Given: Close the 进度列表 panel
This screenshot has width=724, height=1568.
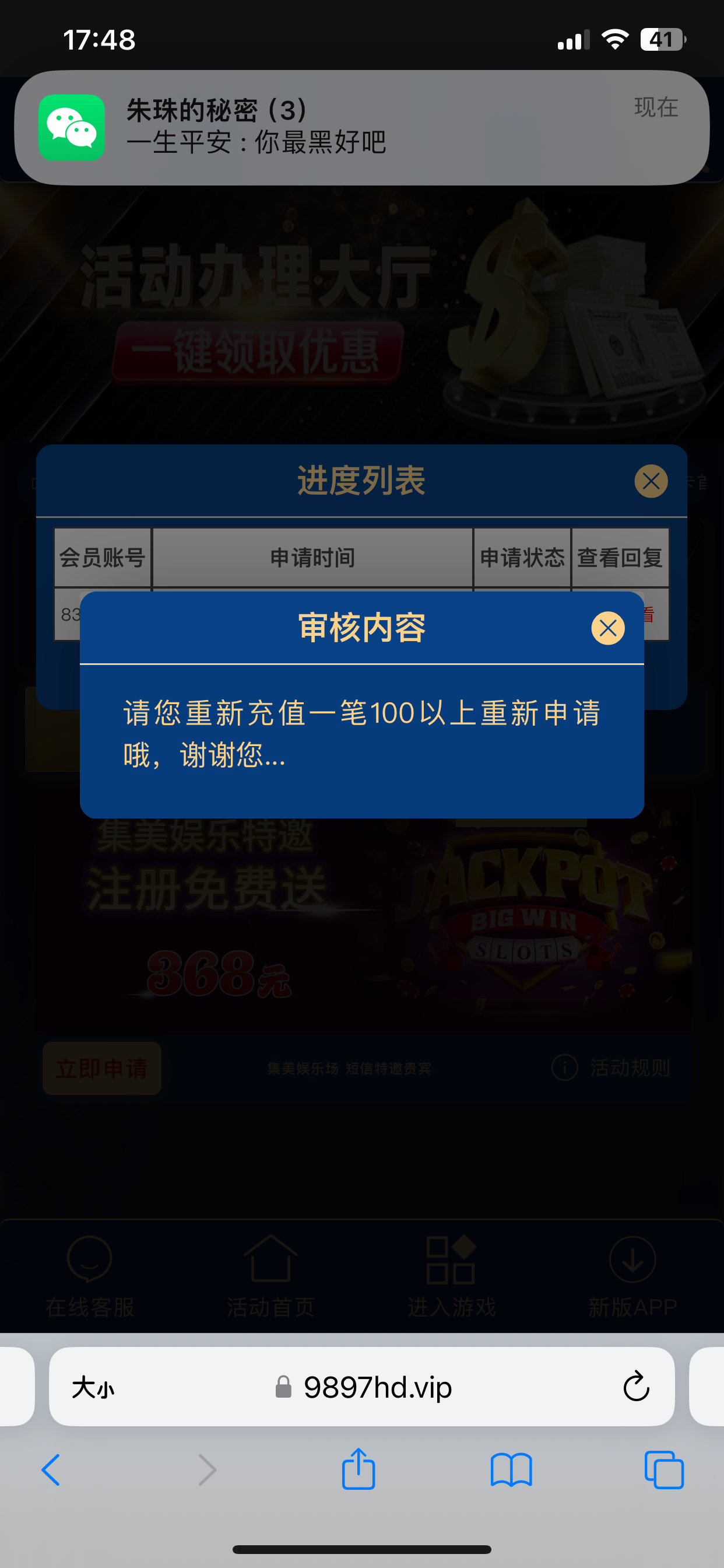Looking at the screenshot, I should (651, 481).
